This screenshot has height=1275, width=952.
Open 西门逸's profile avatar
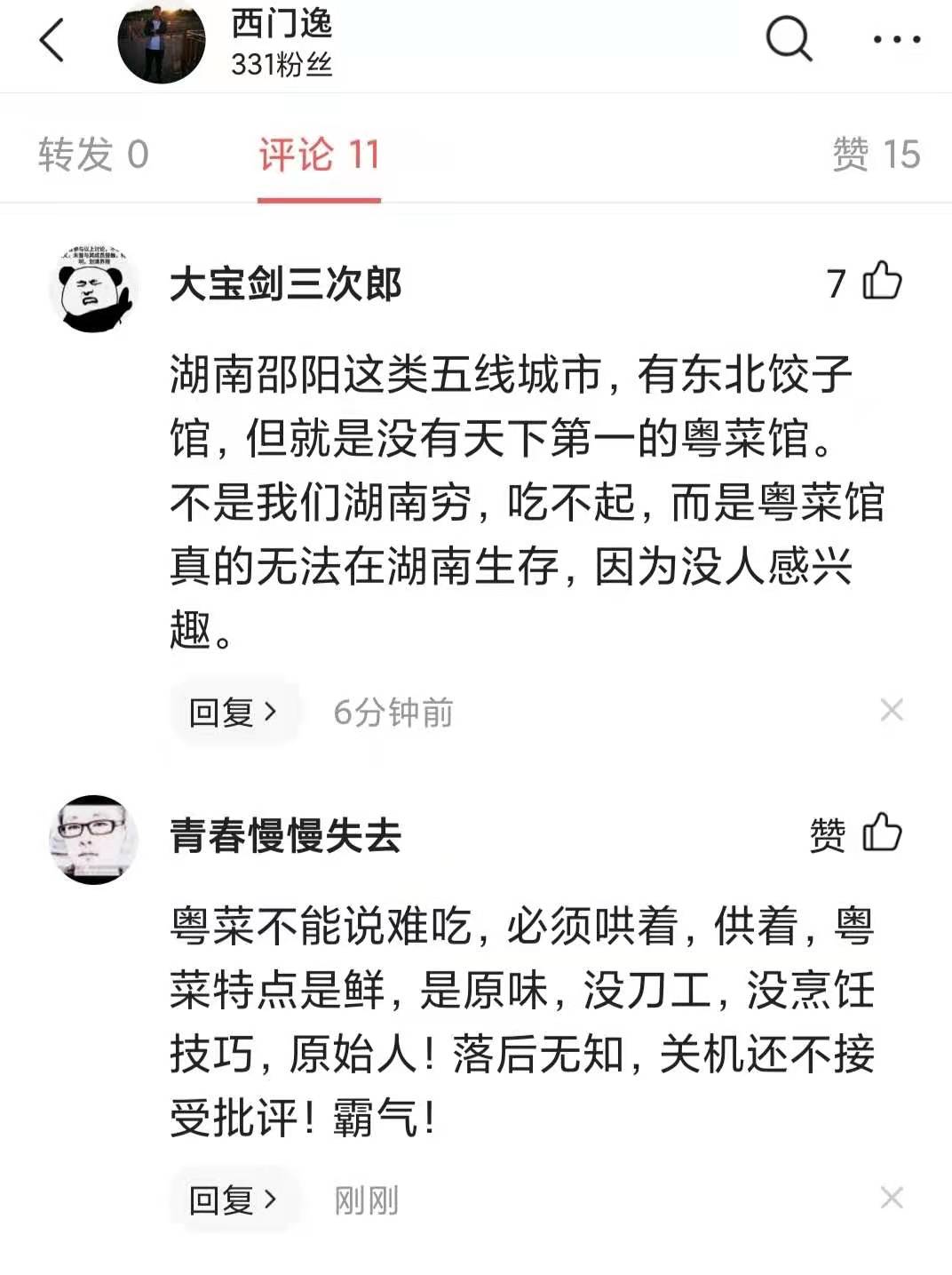(161, 42)
